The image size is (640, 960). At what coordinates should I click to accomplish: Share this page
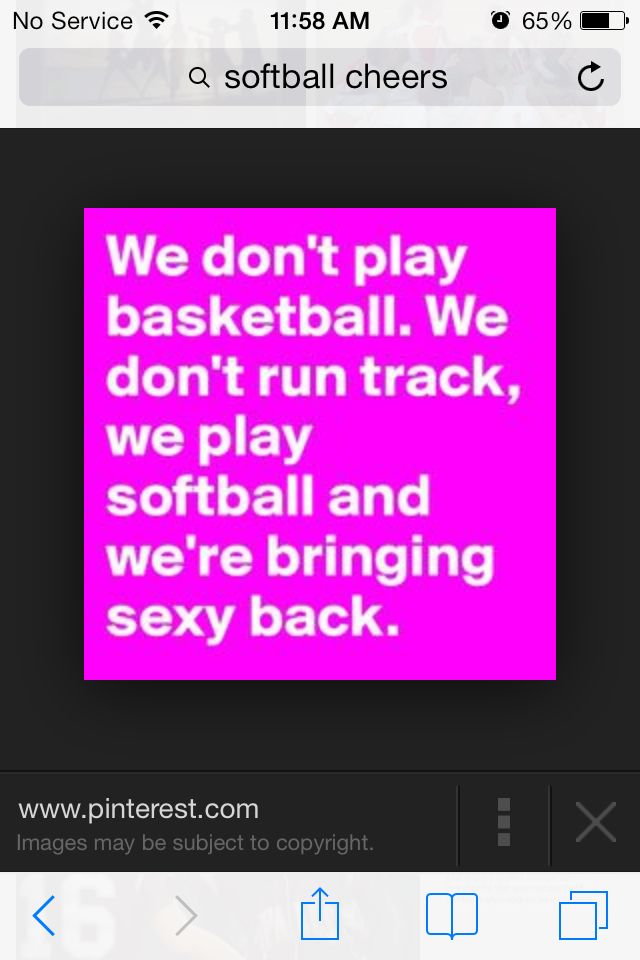[320, 915]
